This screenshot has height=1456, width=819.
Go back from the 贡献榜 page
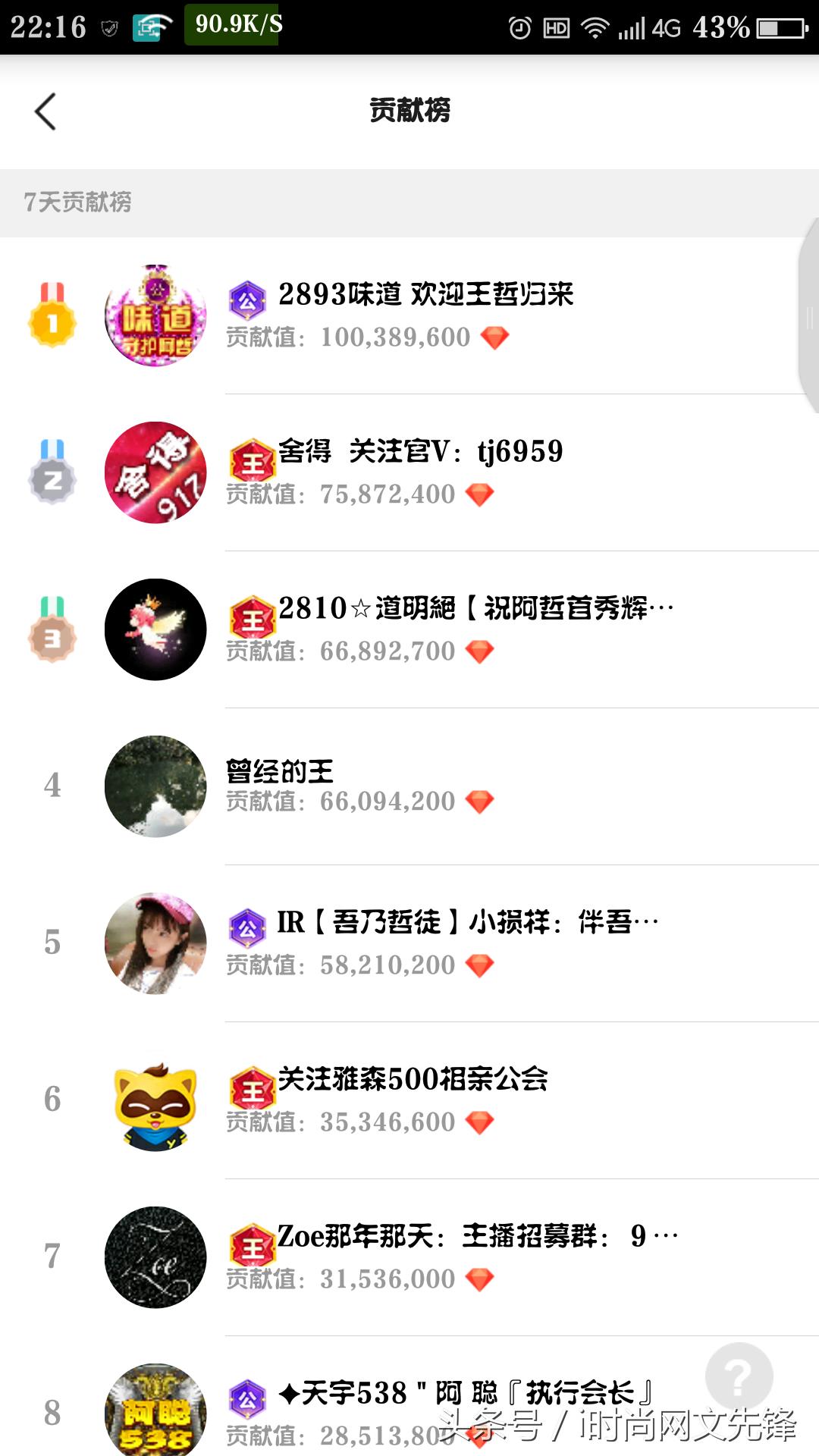point(45,111)
